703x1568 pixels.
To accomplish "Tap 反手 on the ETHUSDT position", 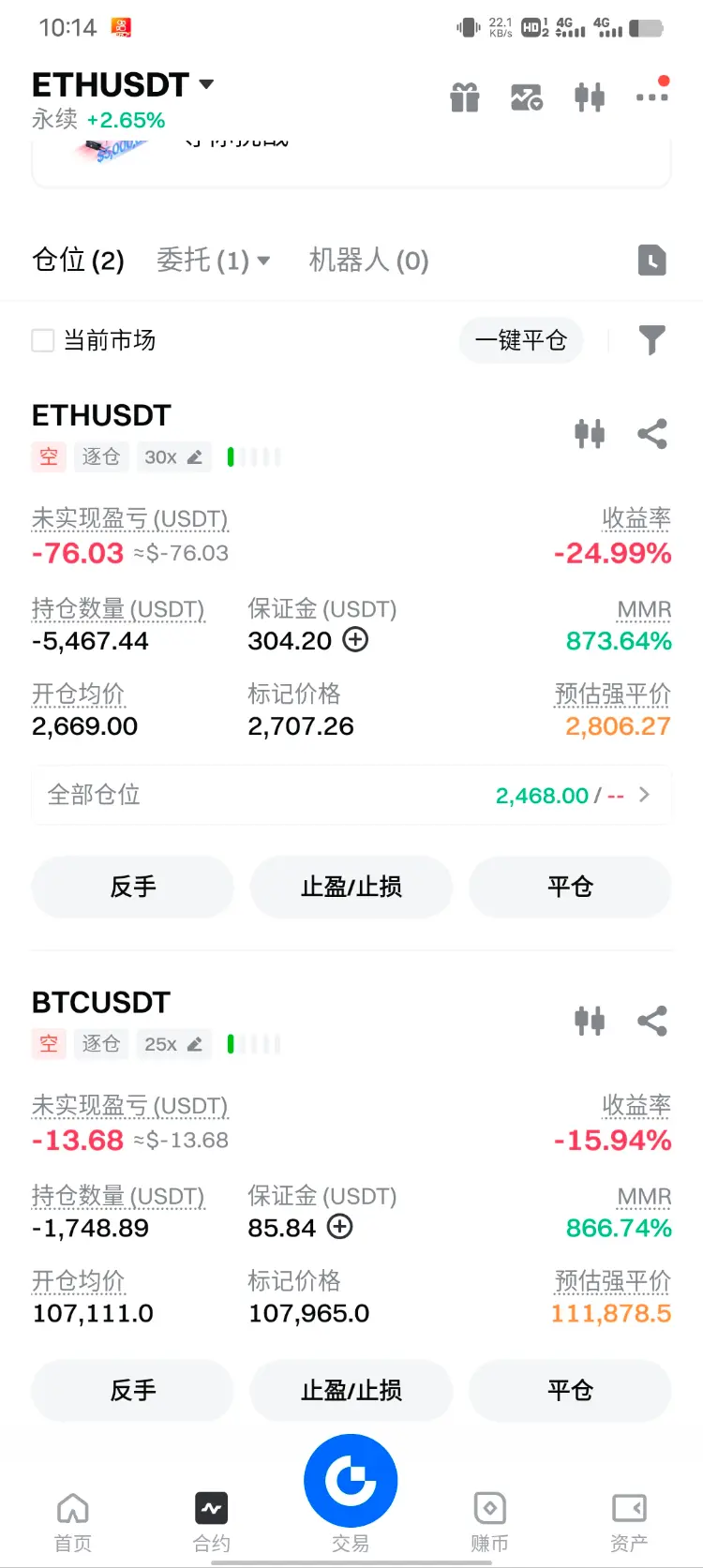I will point(133,887).
